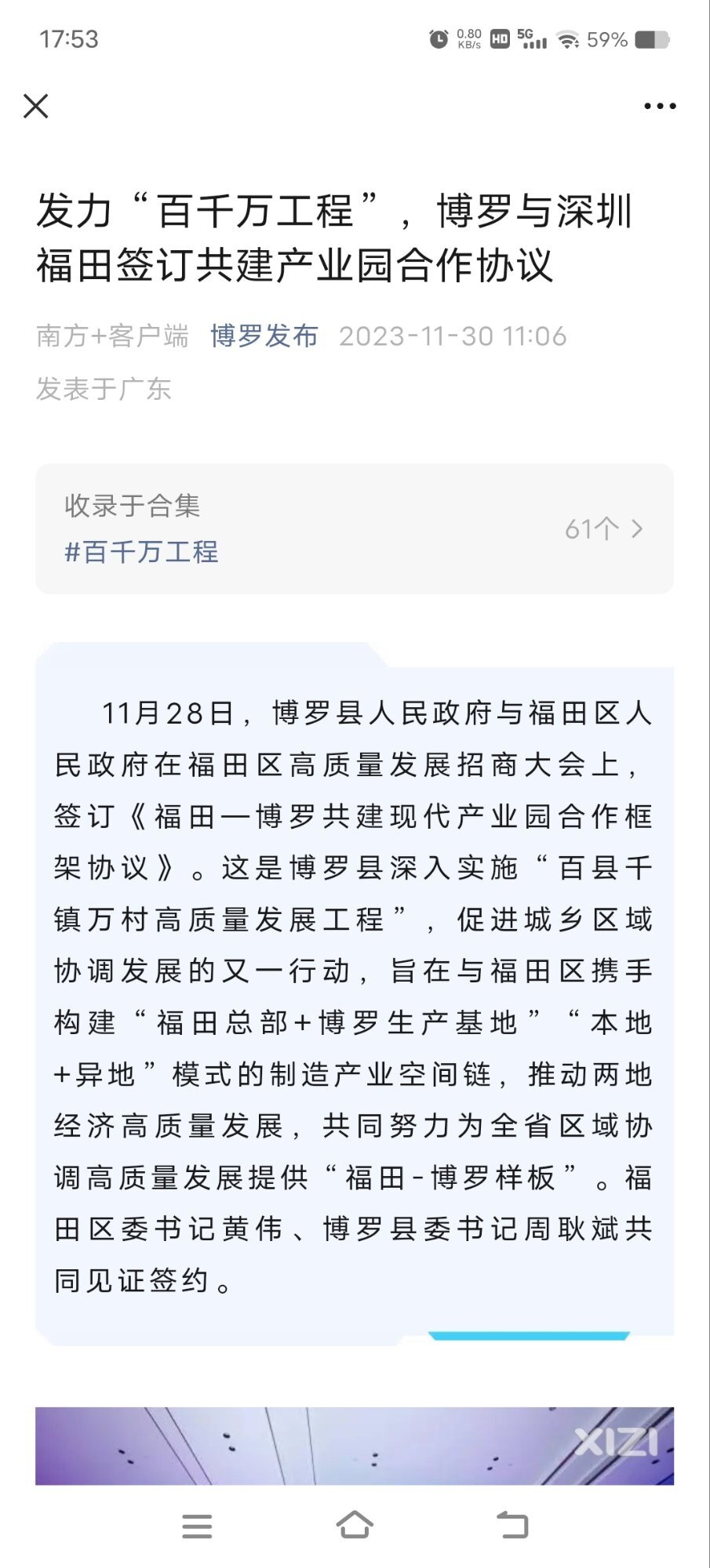The height and width of the screenshot is (1568, 710).
Task: Tap the system home button
Action: 355,1526
